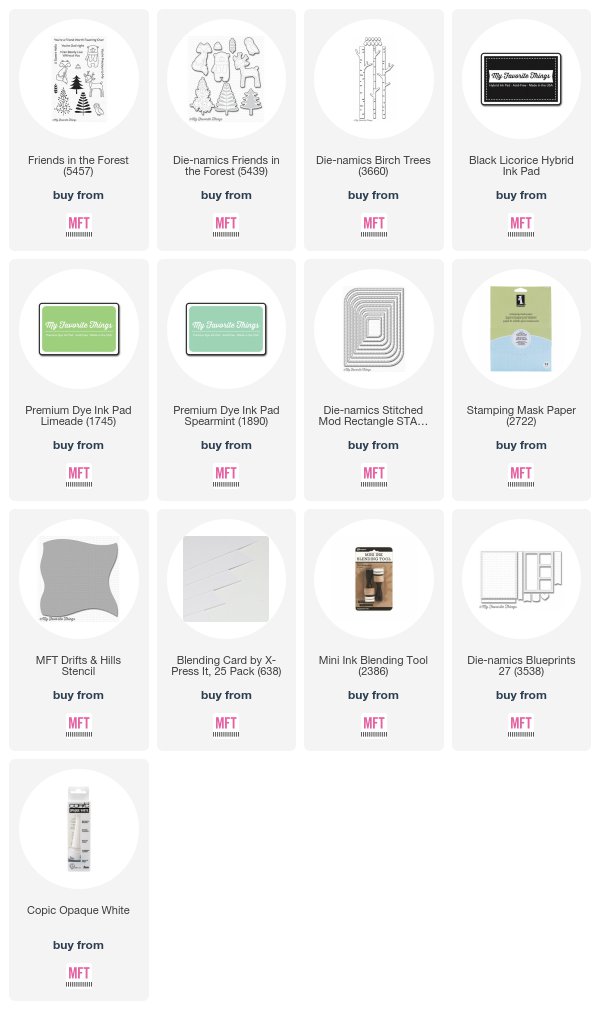Image resolution: width=600 pixels, height=1010 pixels.
Task: Open the MFT Drifts & Hills Stencil product
Action: point(79,665)
